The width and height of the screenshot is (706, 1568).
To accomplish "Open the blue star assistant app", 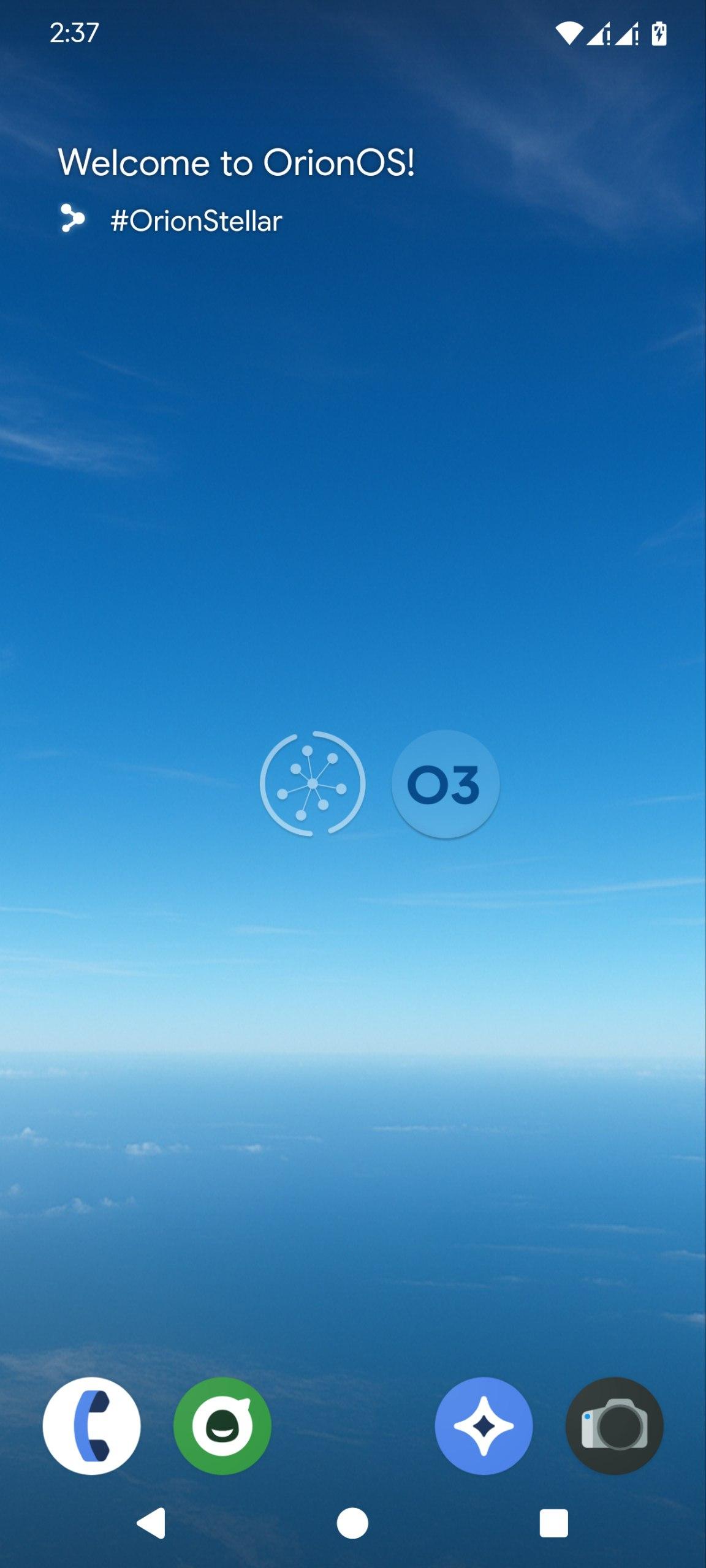I will click(484, 1426).
